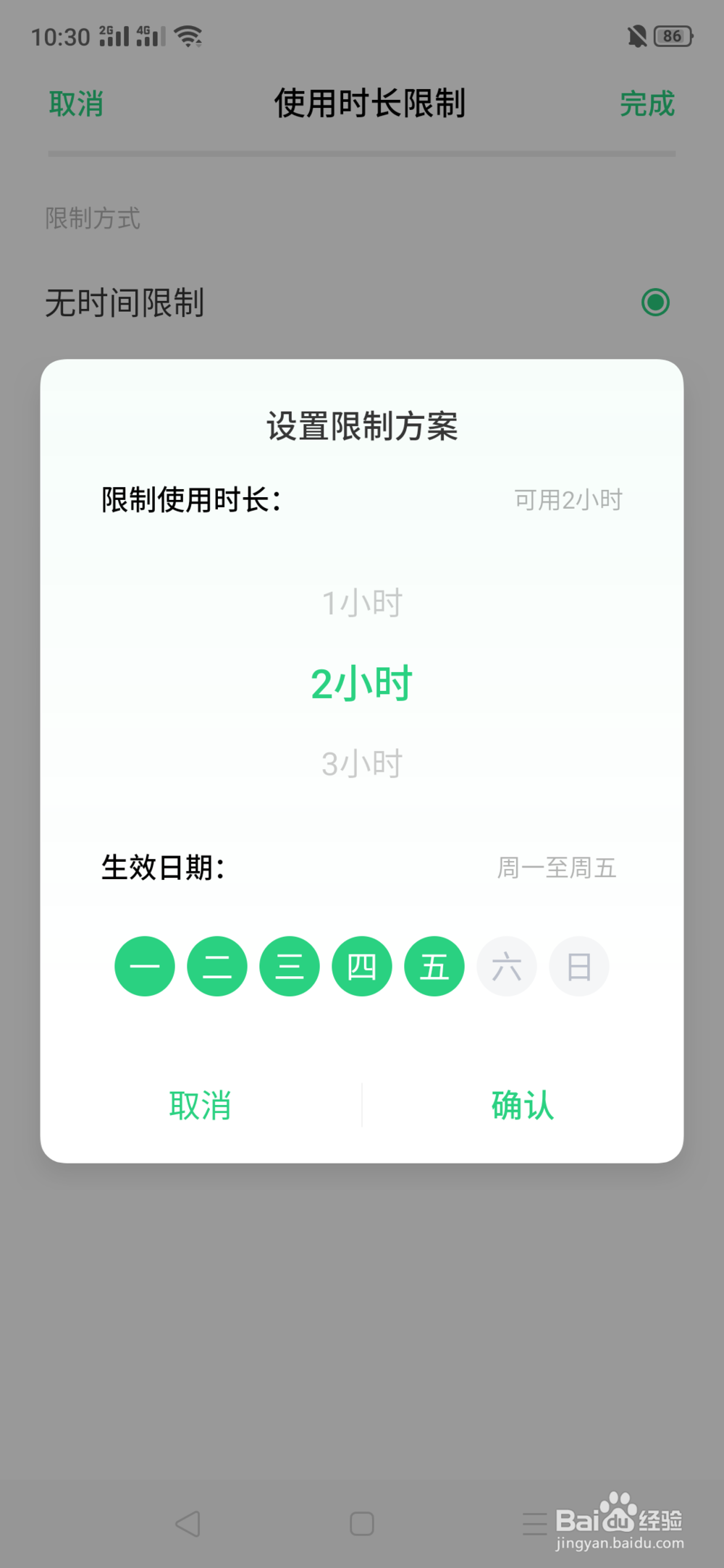
Task: Tap the muted notification bell icon
Action: 635,35
